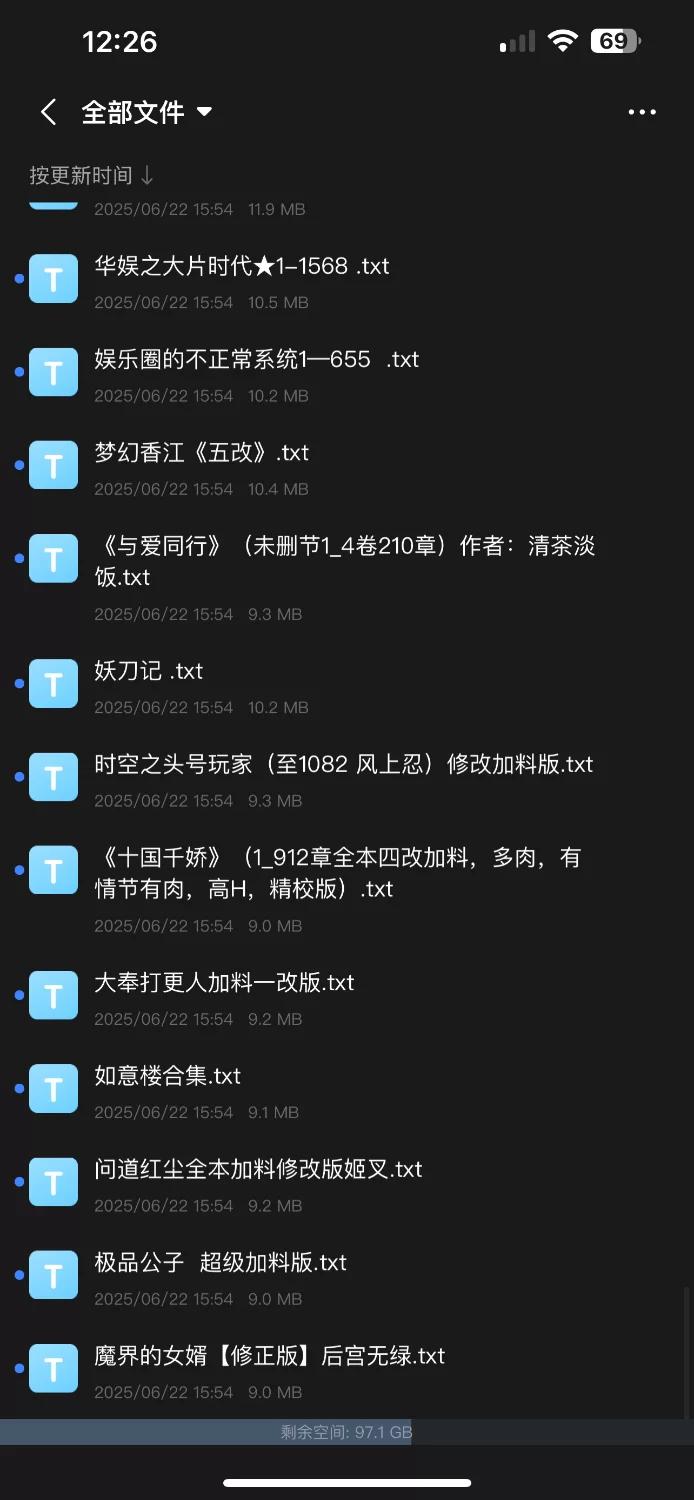Select the file 如意楼合集.txt
The height and width of the screenshot is (1500, 694).
point(168,1077)
